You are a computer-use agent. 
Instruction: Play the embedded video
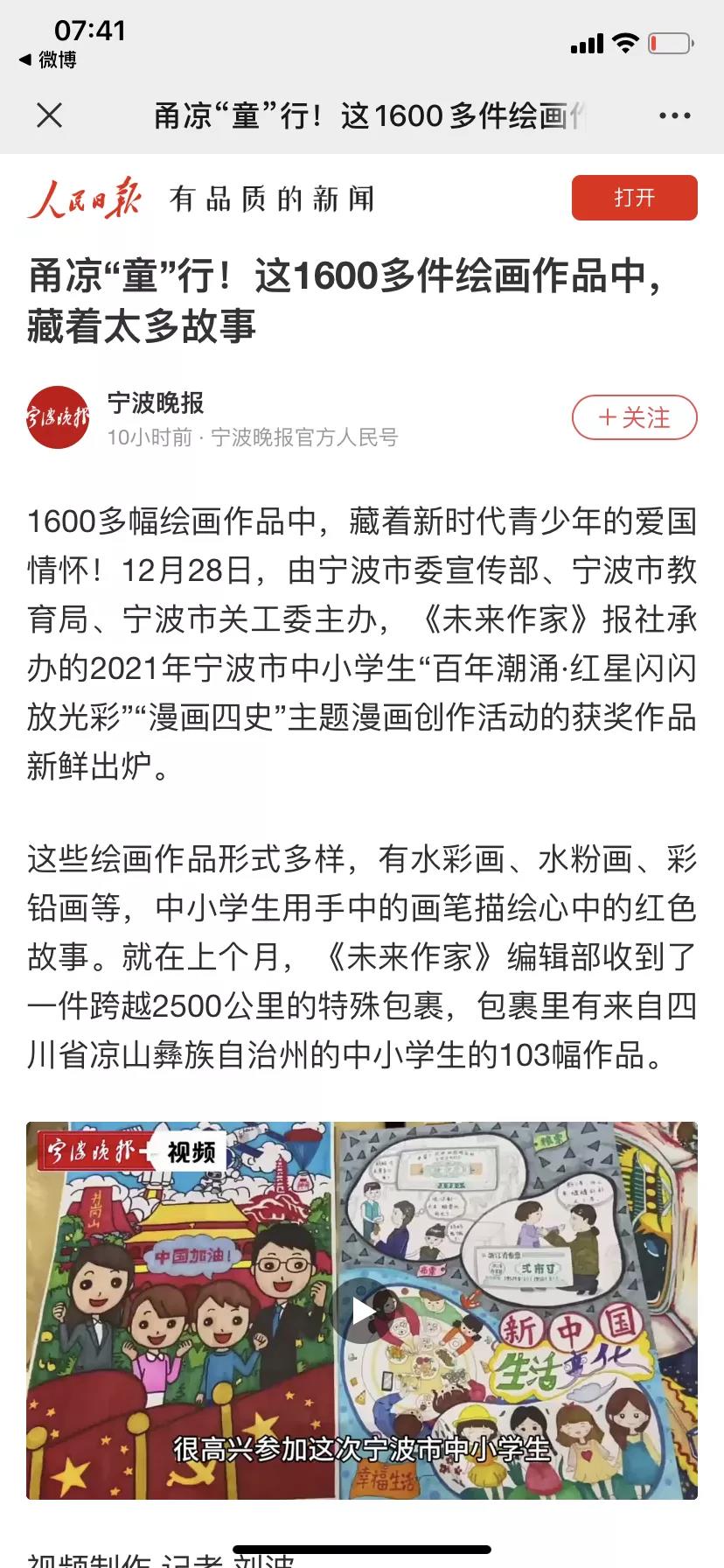pyautogui.click(x=361, y=1310)
